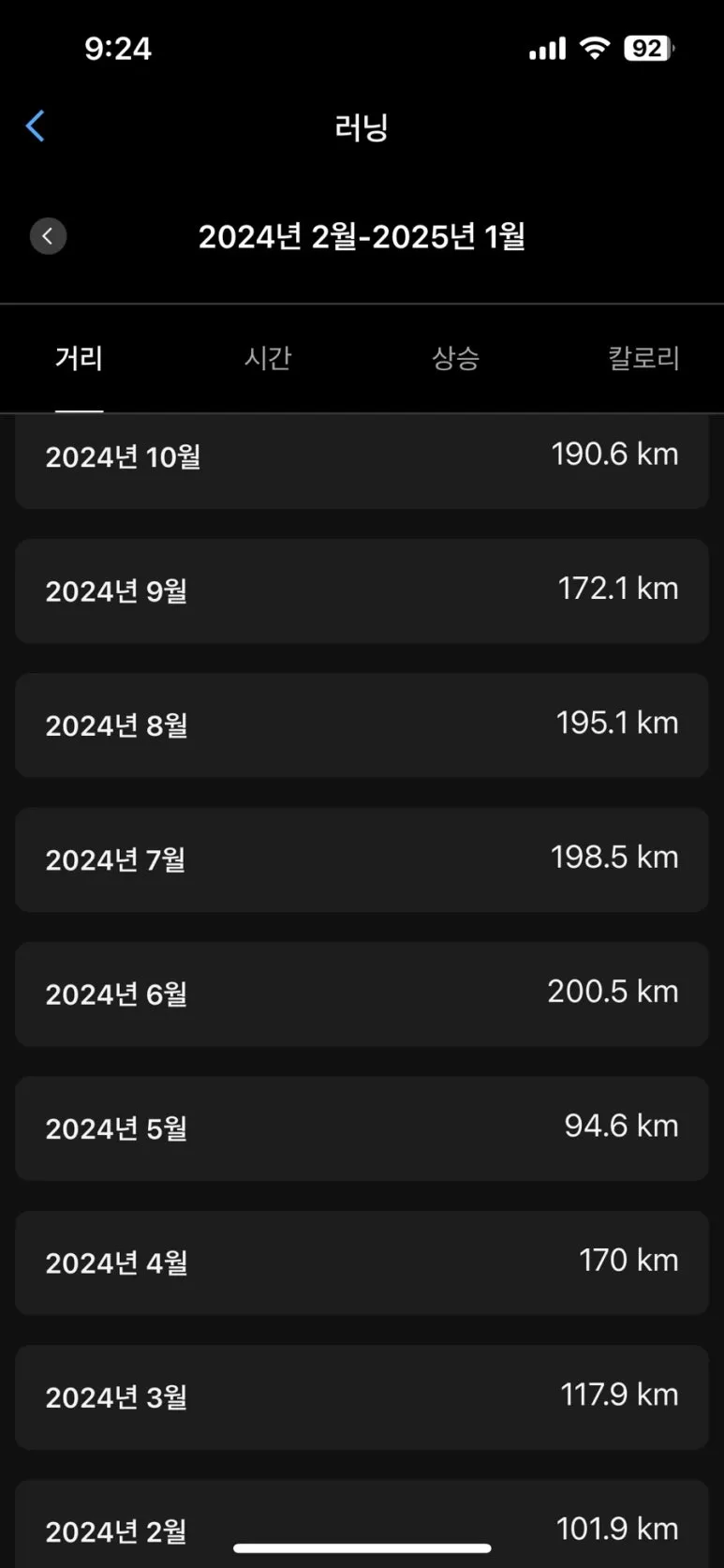The height and width of the screenshot is (1568, 724).
Task: Switch to the 상승 tab
Action: point(455,358)
